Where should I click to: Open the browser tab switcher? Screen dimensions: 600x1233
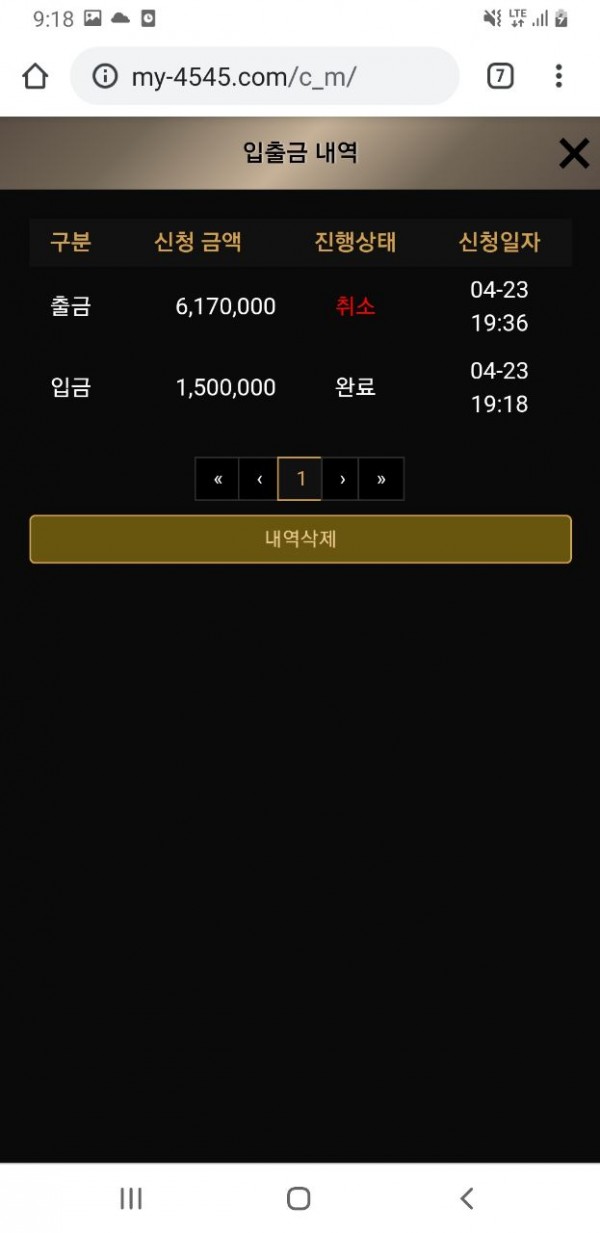point(500,76)
